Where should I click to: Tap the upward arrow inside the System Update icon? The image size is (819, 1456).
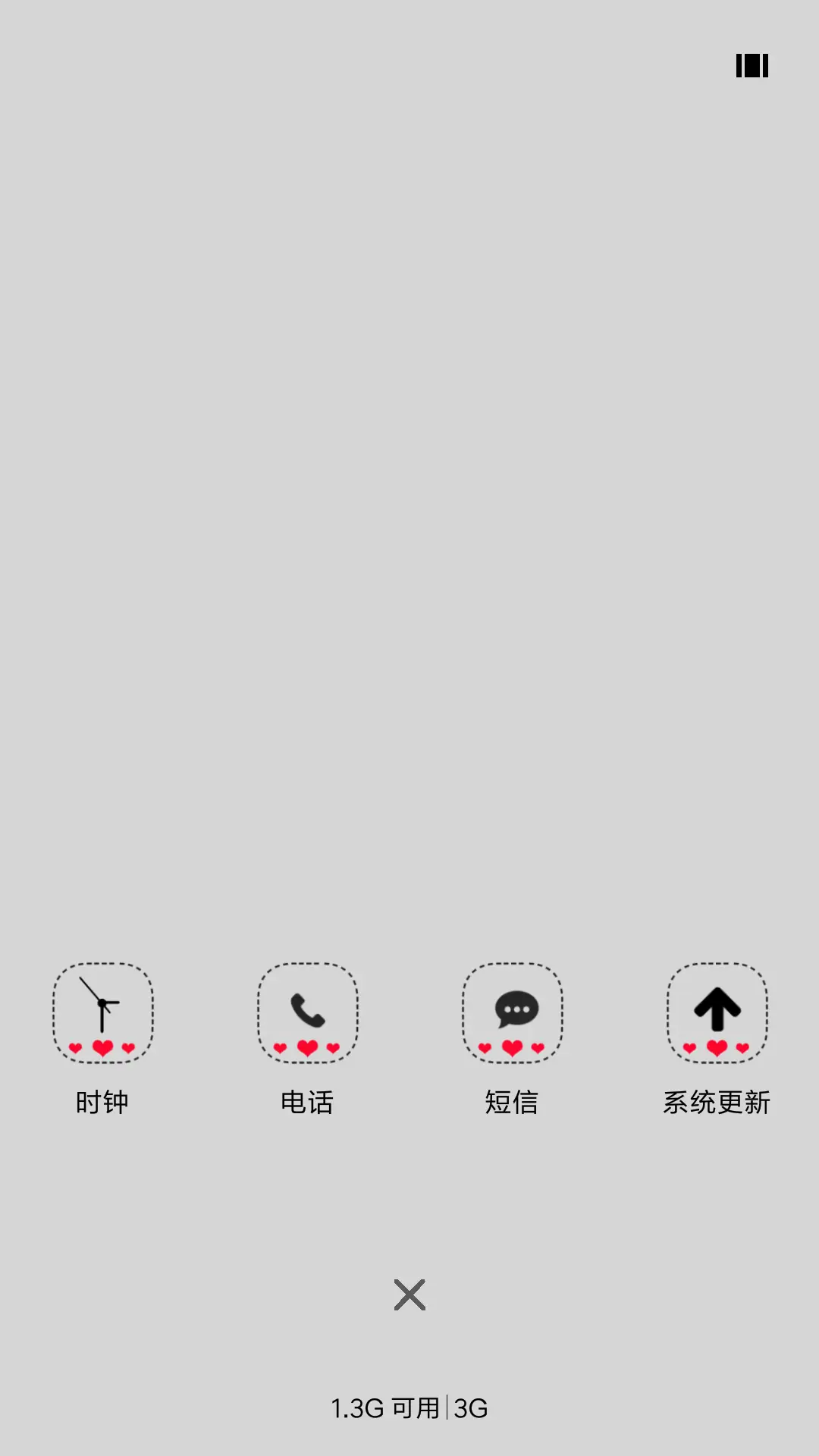tap(717, 1009)
